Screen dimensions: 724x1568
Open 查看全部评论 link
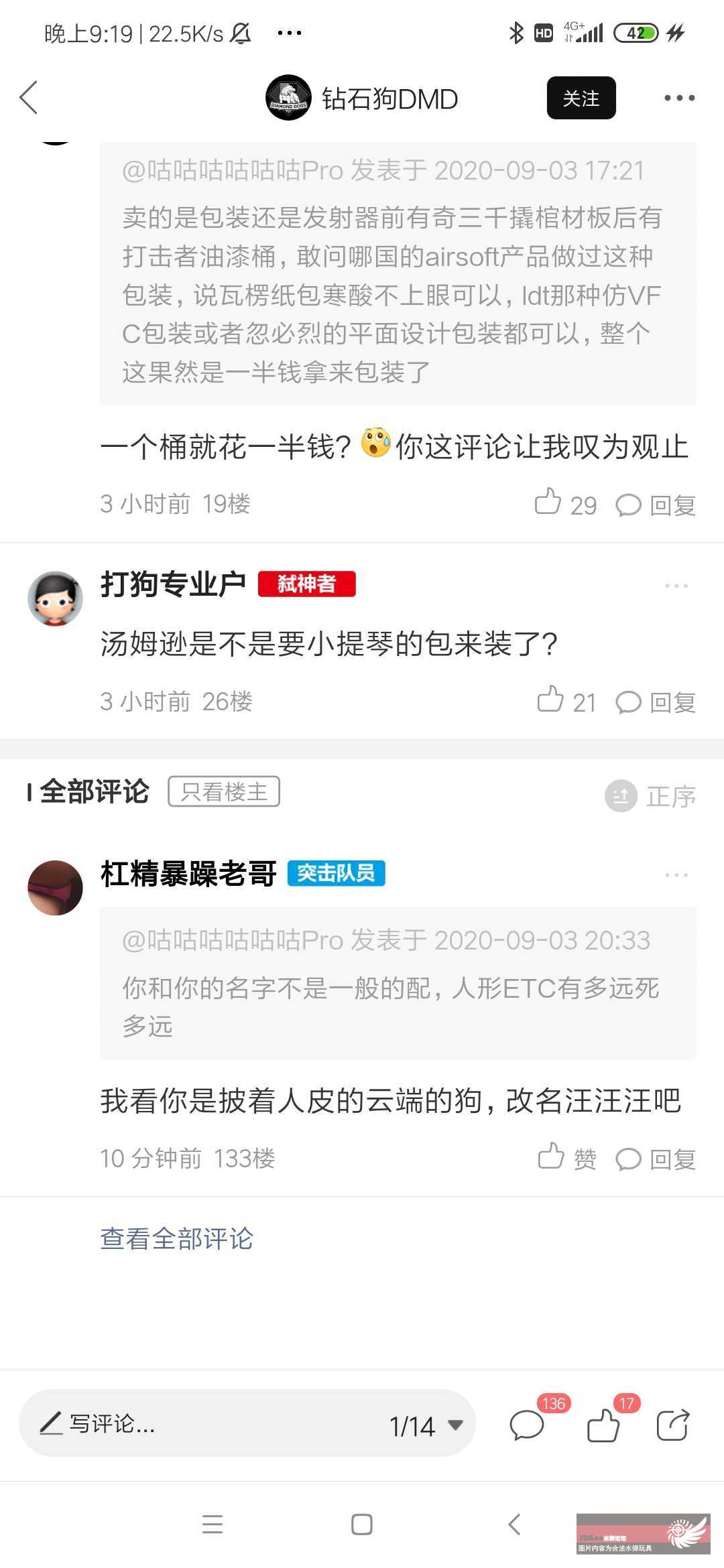(x=176, y=1238)
